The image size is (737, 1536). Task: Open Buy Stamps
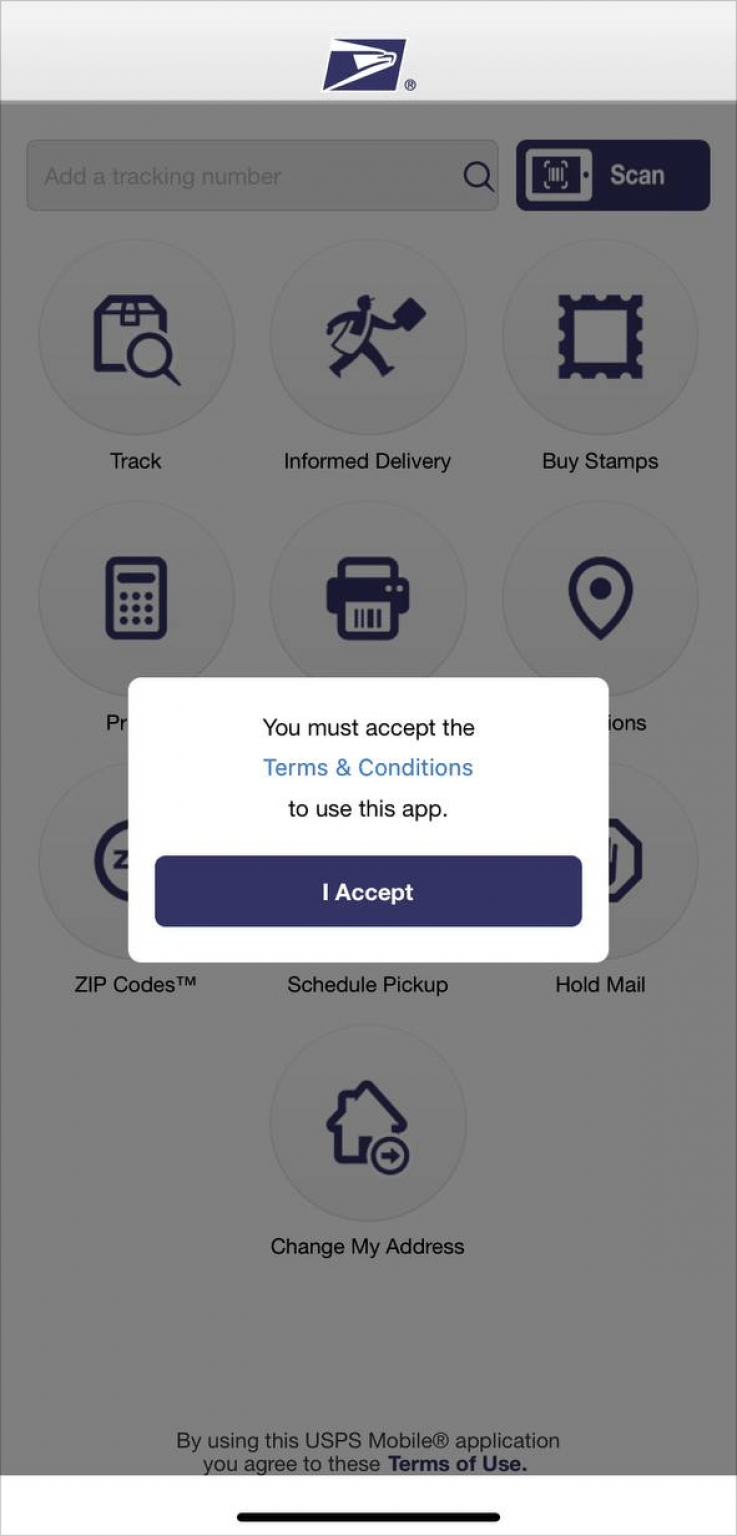pos(600,337)
